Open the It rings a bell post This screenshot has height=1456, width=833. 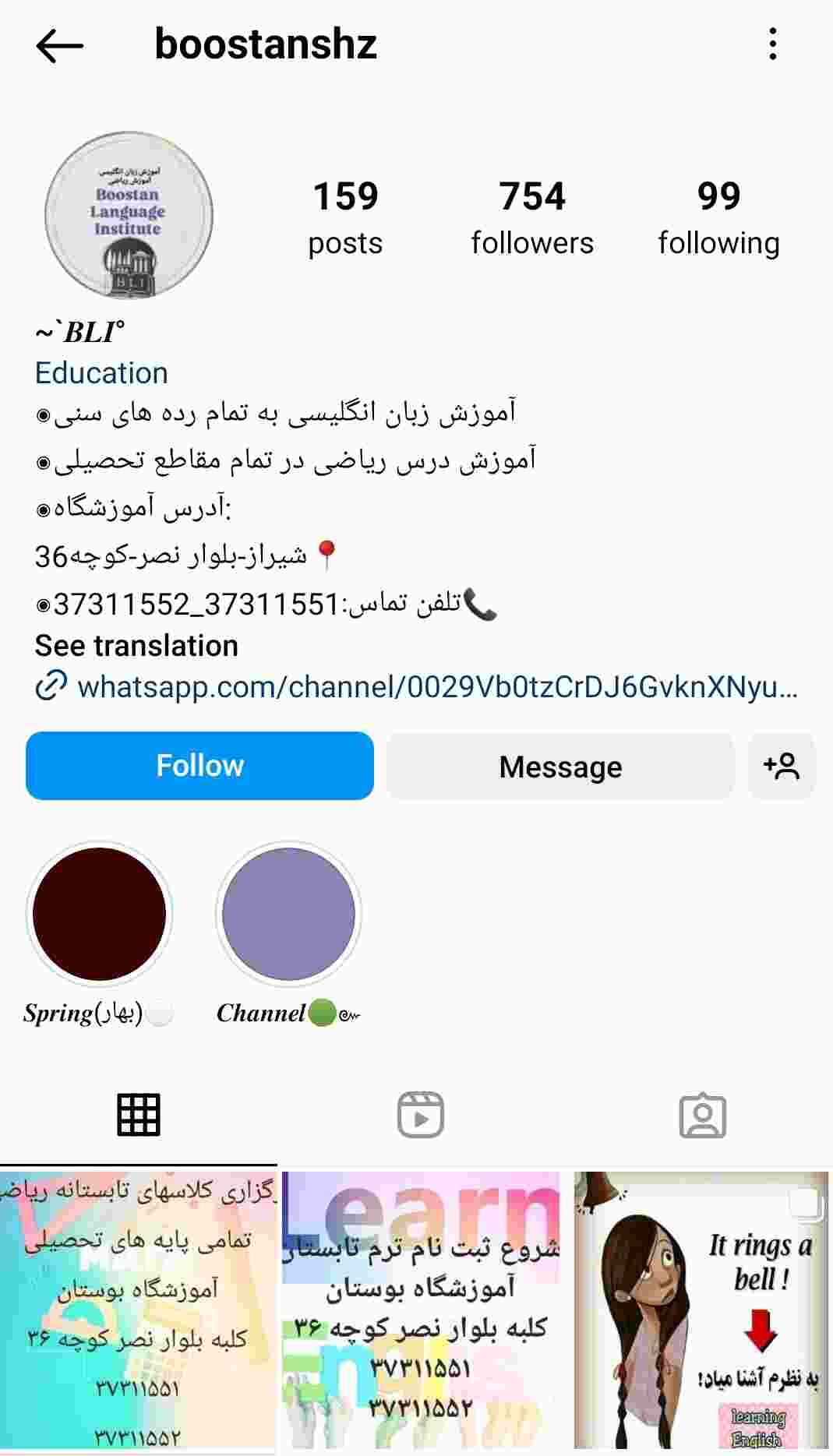tap(701, 1311)
